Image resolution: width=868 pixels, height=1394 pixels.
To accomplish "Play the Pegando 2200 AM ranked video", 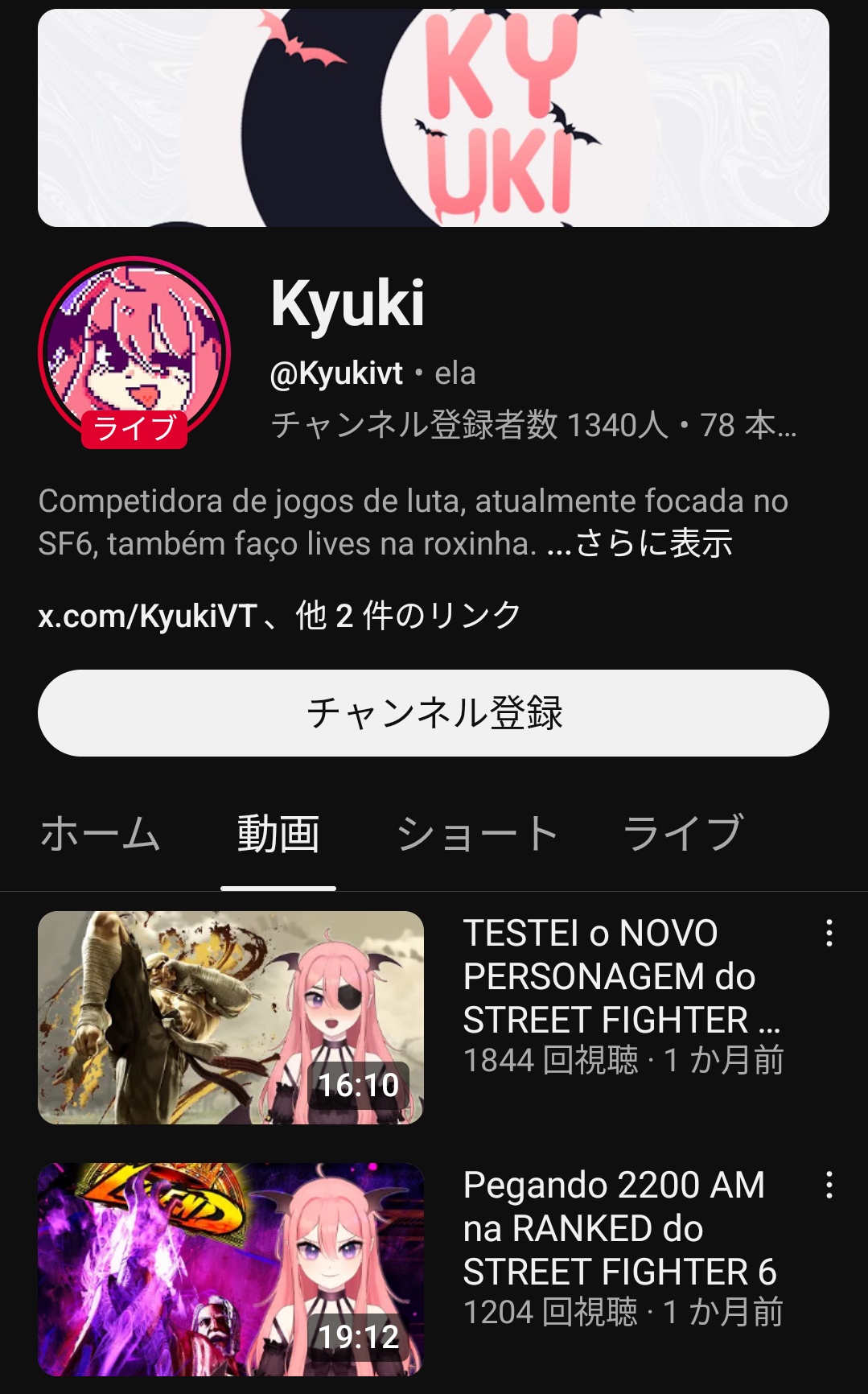I will 231,1269.
